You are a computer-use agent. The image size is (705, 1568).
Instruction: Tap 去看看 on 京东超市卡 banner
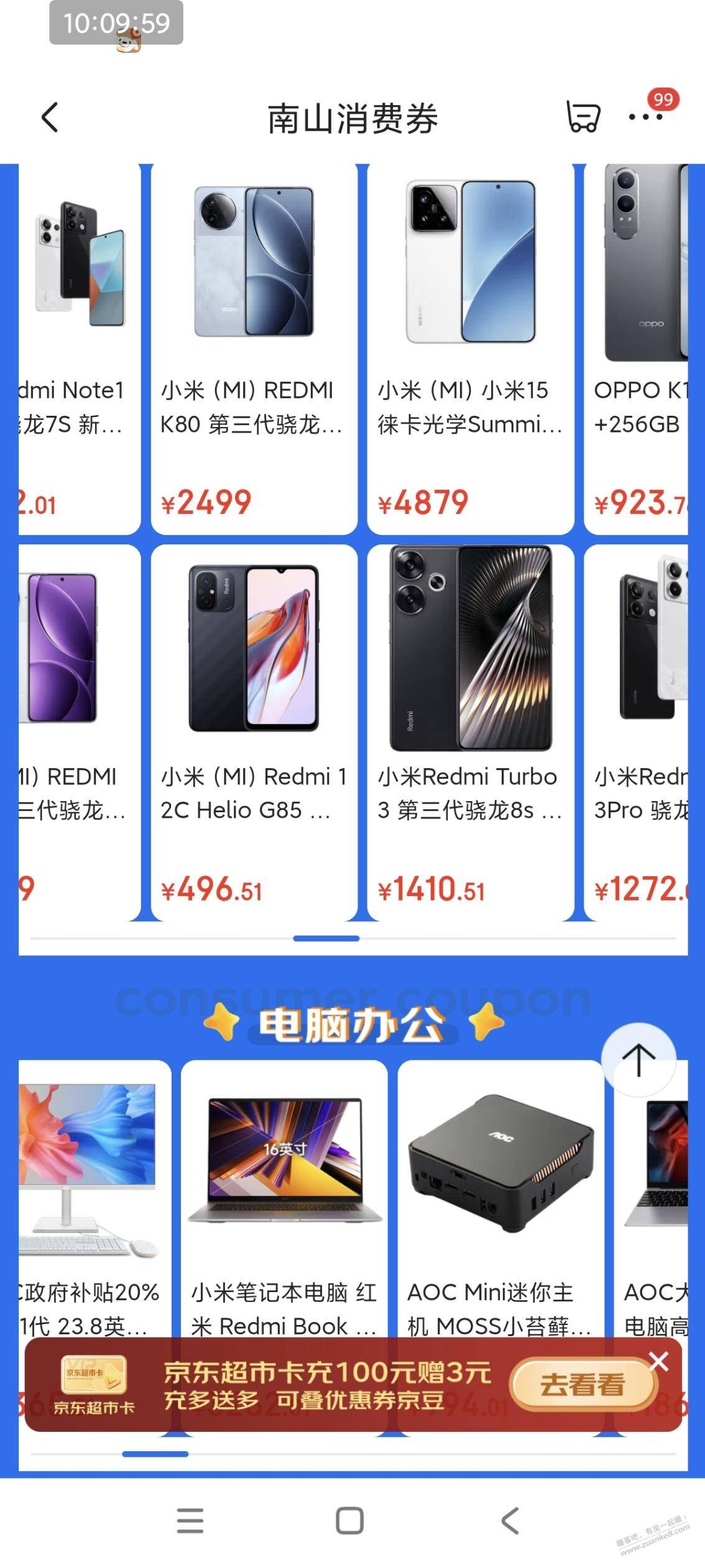583,1385
